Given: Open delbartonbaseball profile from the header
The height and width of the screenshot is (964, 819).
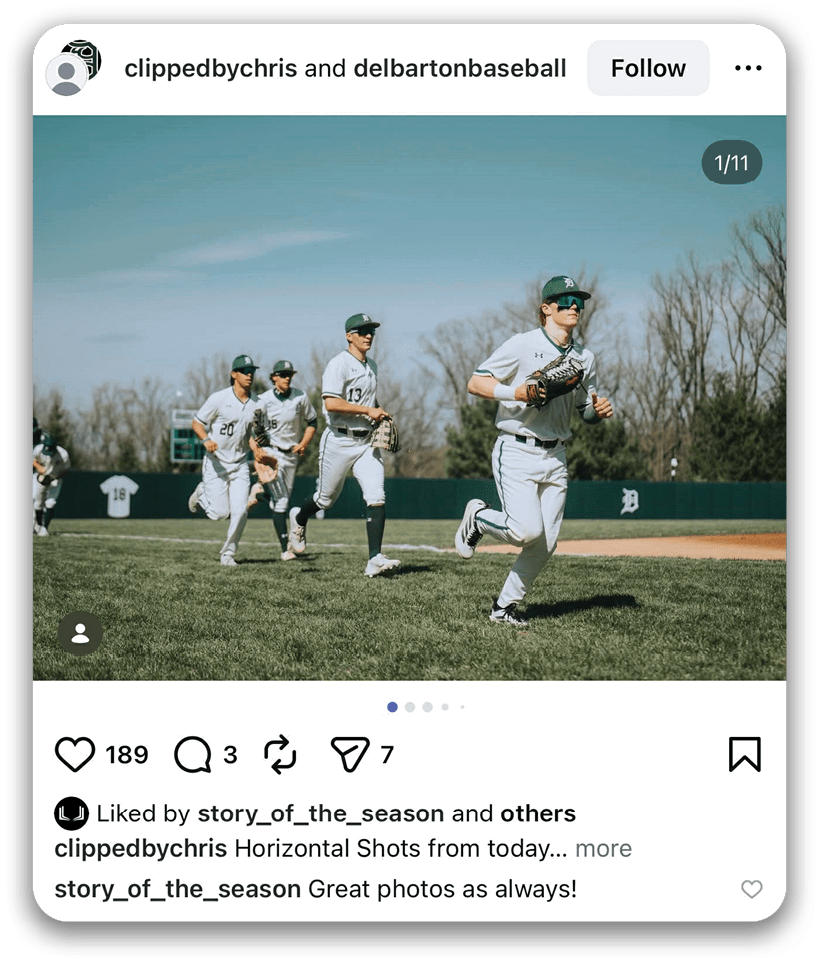Looking at the screenshot, I should tap(459, 68).
